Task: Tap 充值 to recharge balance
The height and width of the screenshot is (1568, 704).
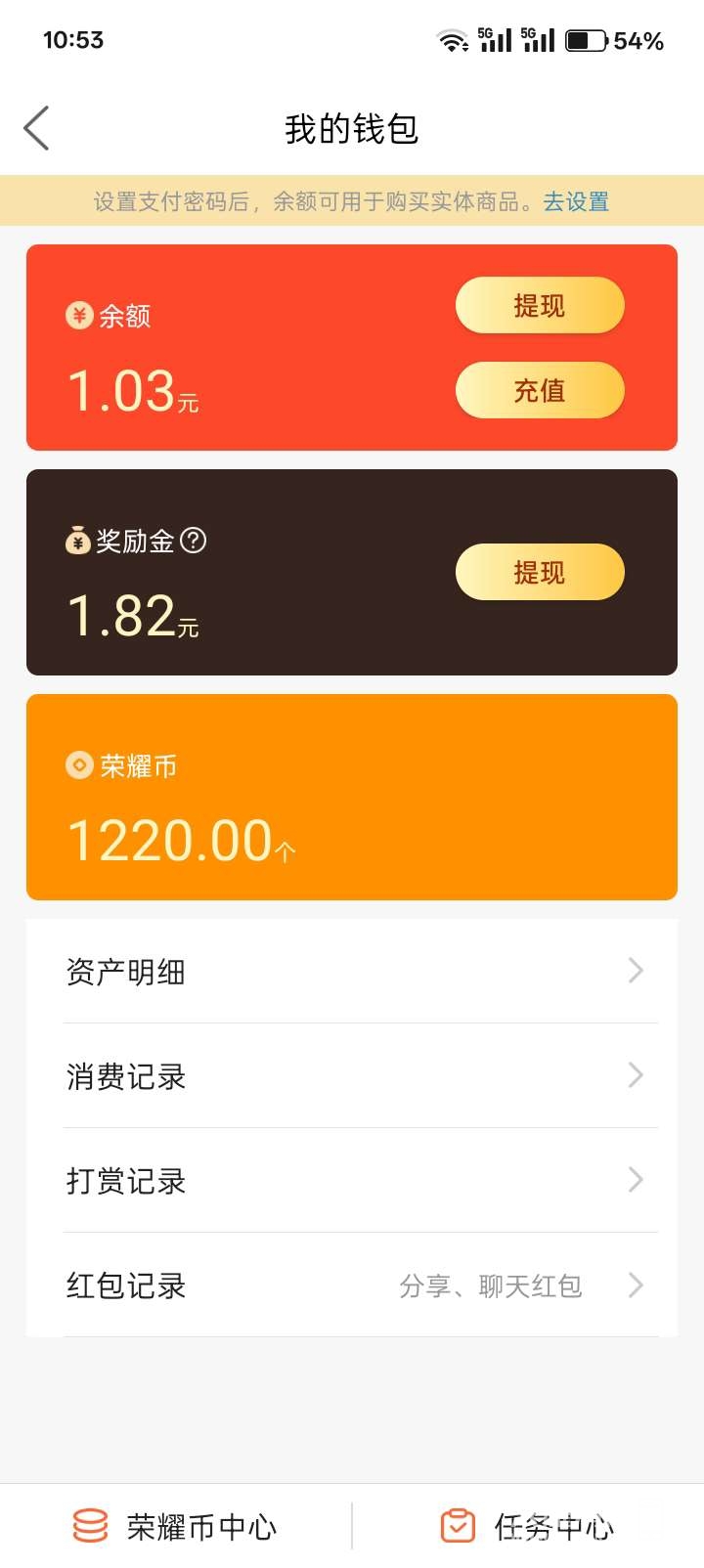Action: pos(540,390)
